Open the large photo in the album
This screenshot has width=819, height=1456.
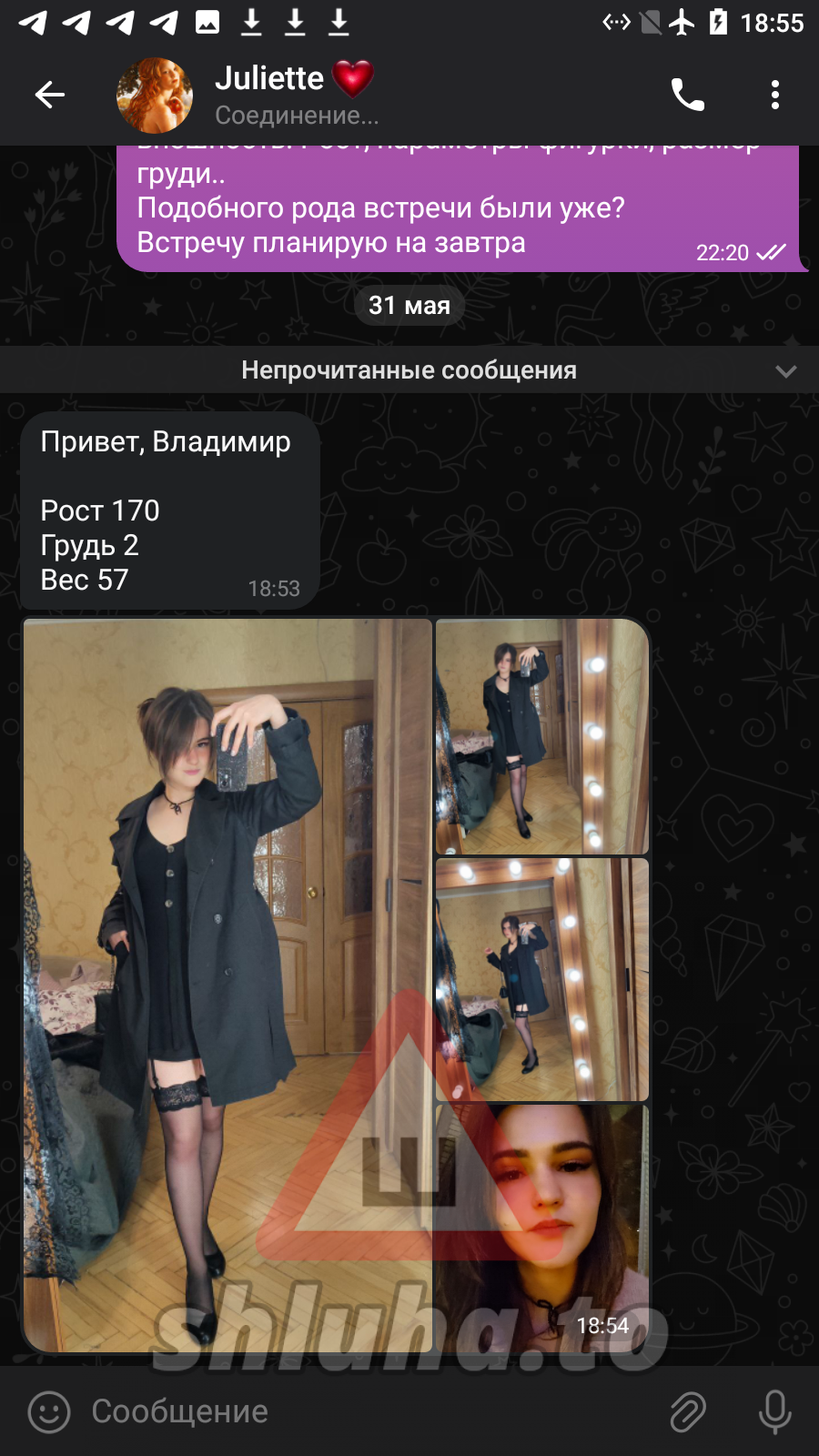[227, 983]
